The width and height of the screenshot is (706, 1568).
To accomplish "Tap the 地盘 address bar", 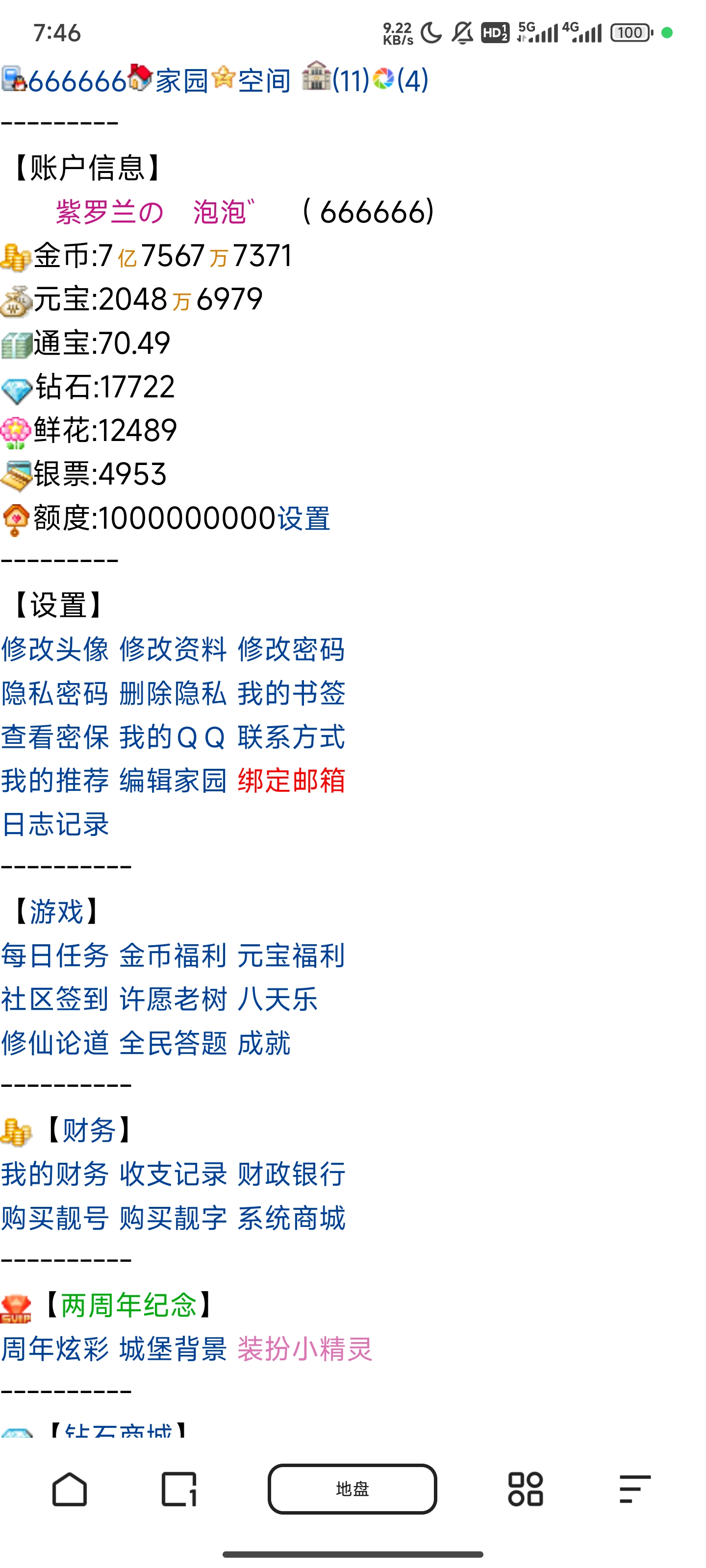I will click(352, 1489).
